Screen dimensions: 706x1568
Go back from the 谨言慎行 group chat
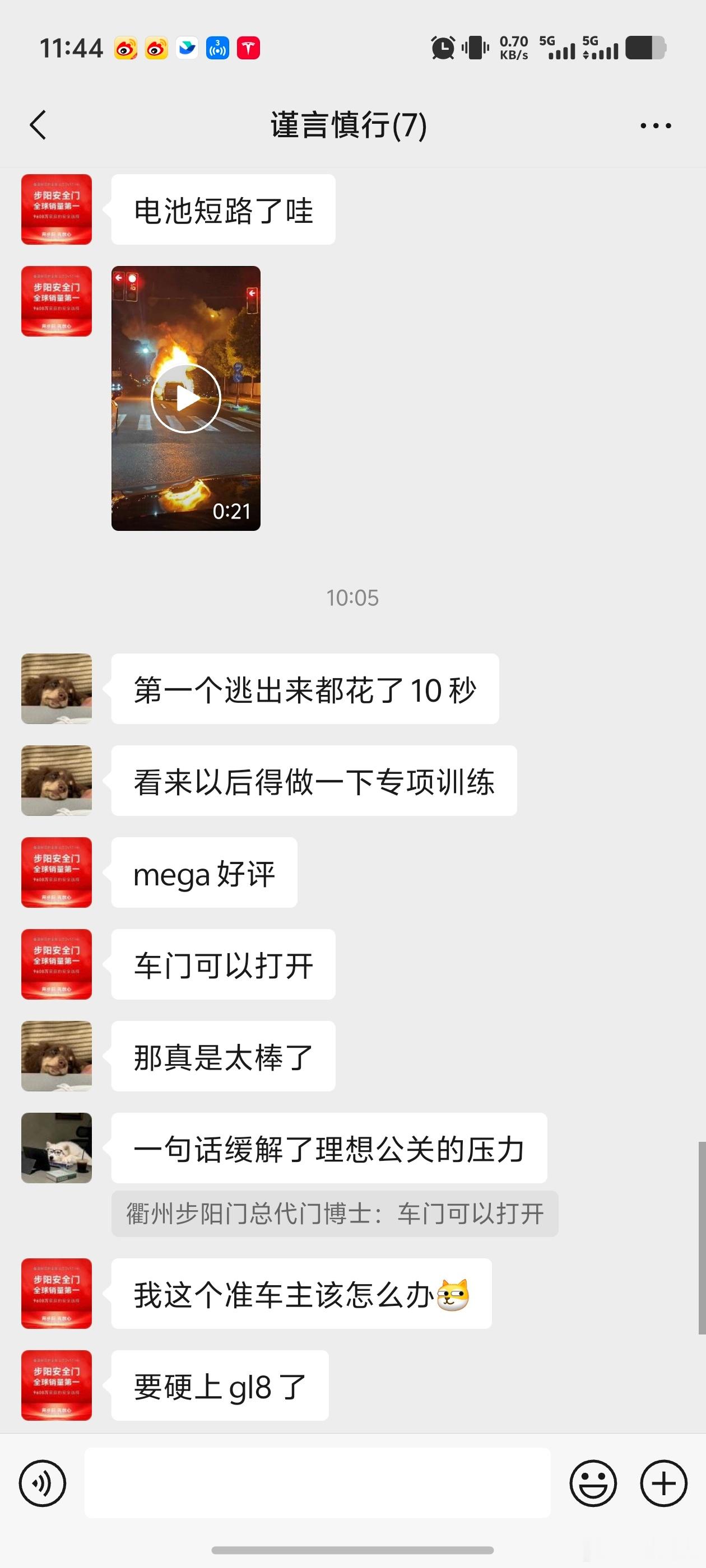38,125
